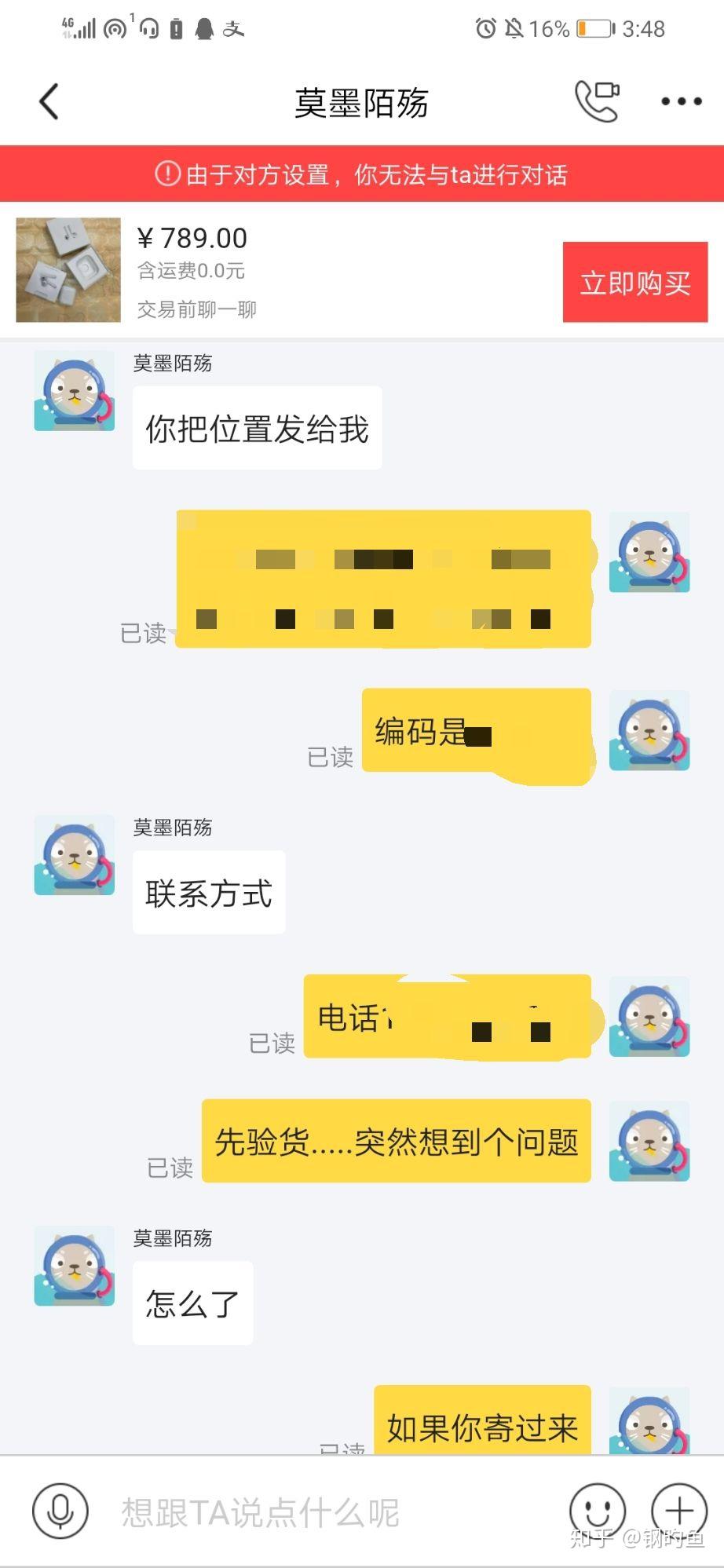
Task: Open the ¥789.00 product listing thumbnail
Action: click(x=68, y=270)
